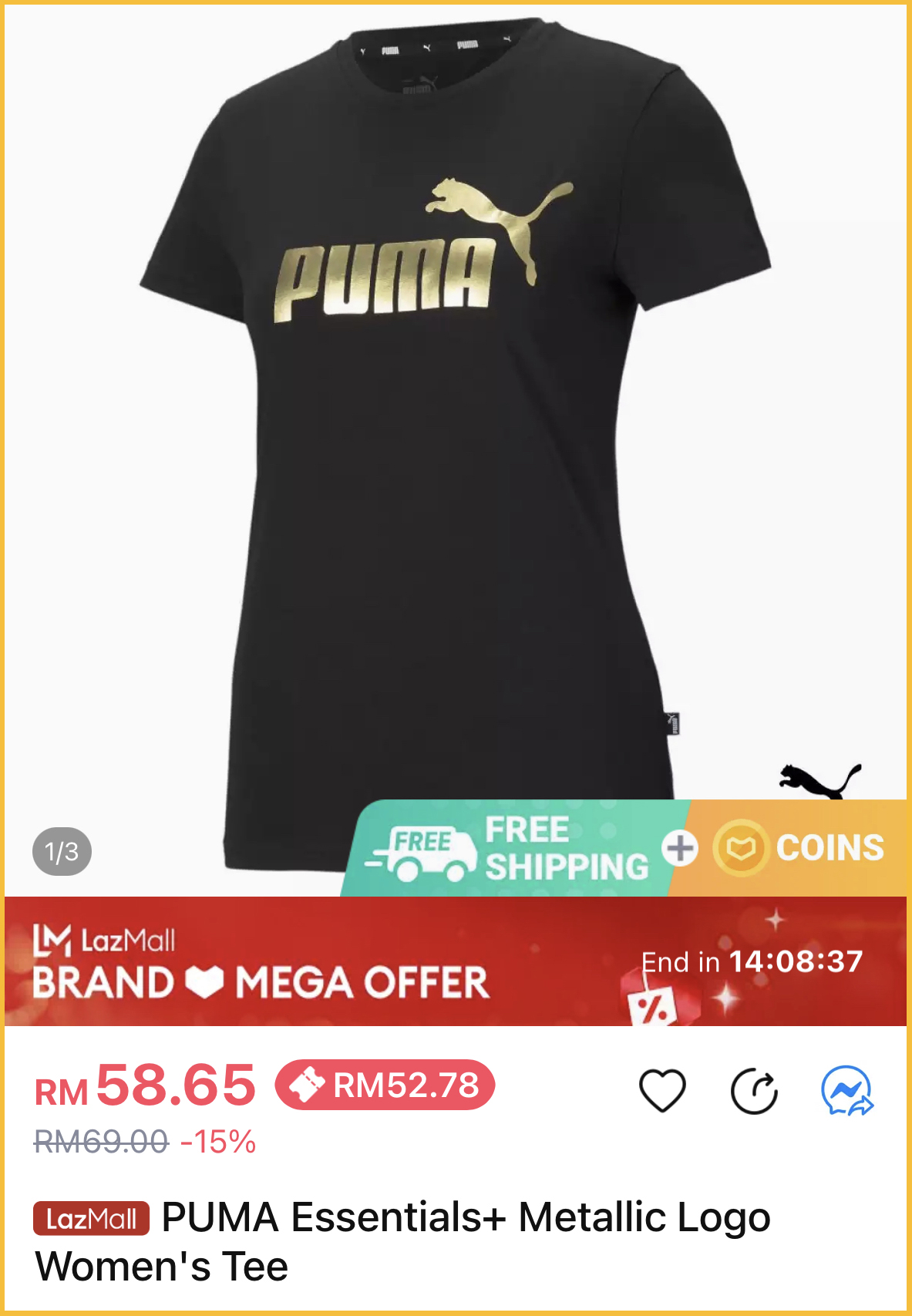
Task: Share this product via the arrow icon
Action: point(754,1090)
